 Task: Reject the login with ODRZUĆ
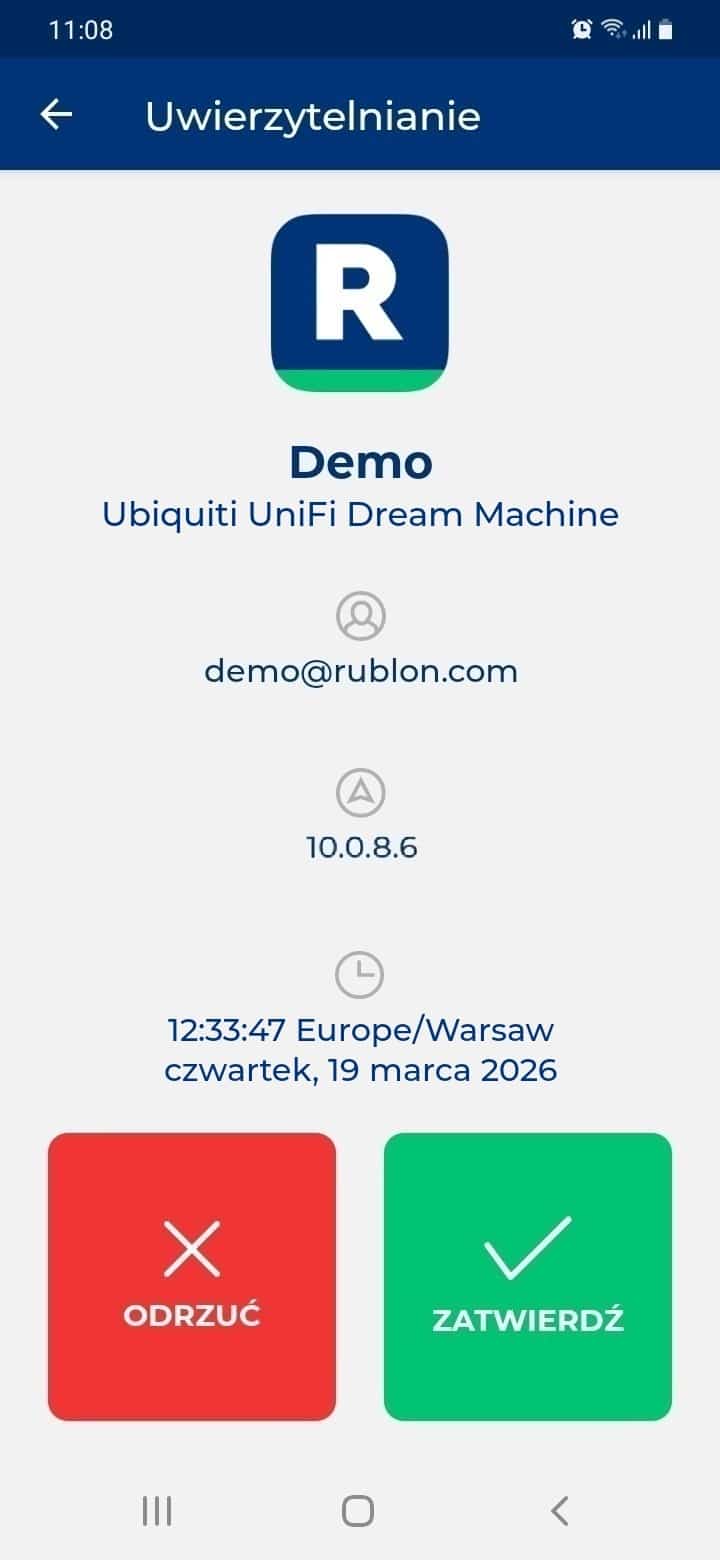(x=192, y=1276)
